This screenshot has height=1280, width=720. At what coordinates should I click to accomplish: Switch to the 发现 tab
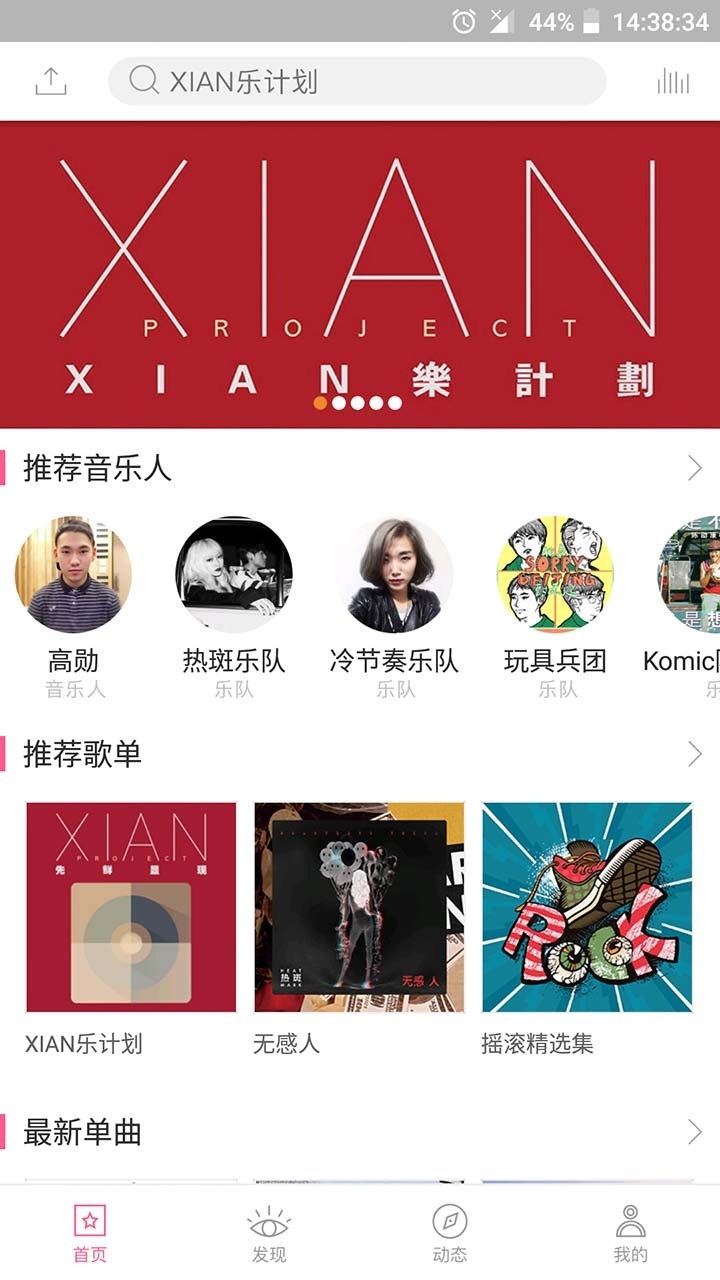pyautogui.click(x=269, y=1232)
